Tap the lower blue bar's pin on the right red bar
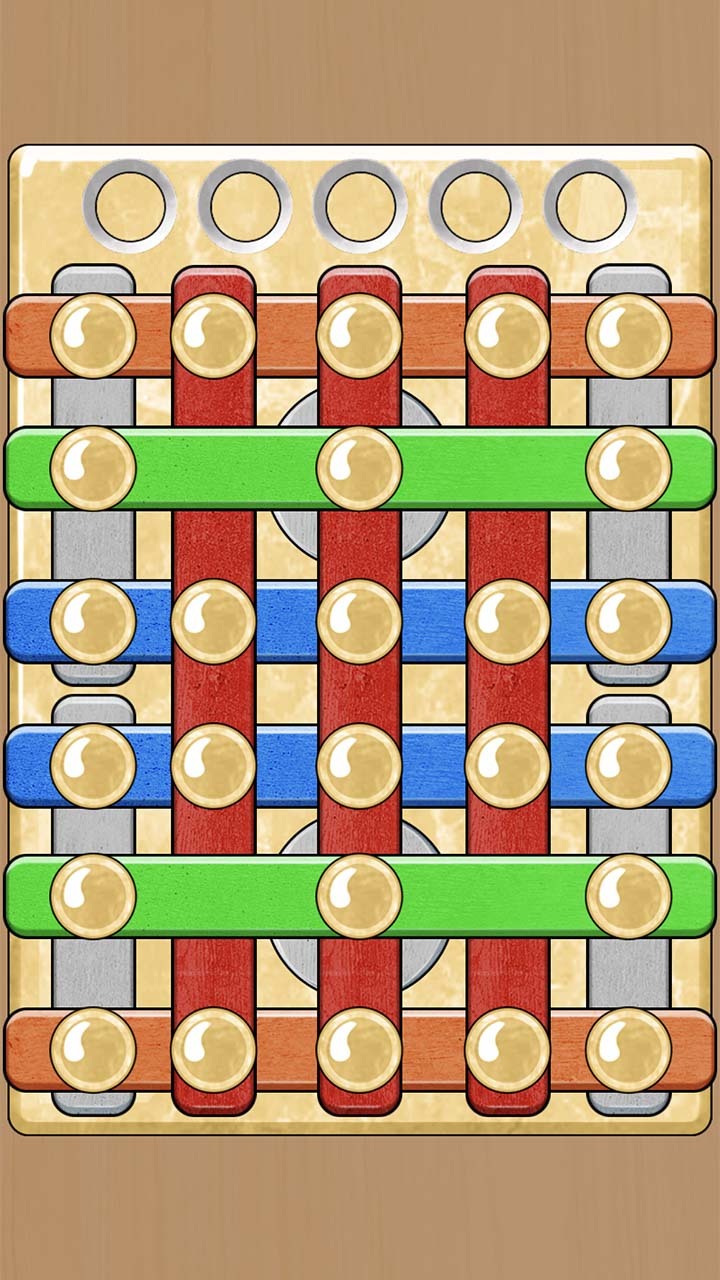The width and height of the screenshot is (720, 1280). (x=507, y=765)
